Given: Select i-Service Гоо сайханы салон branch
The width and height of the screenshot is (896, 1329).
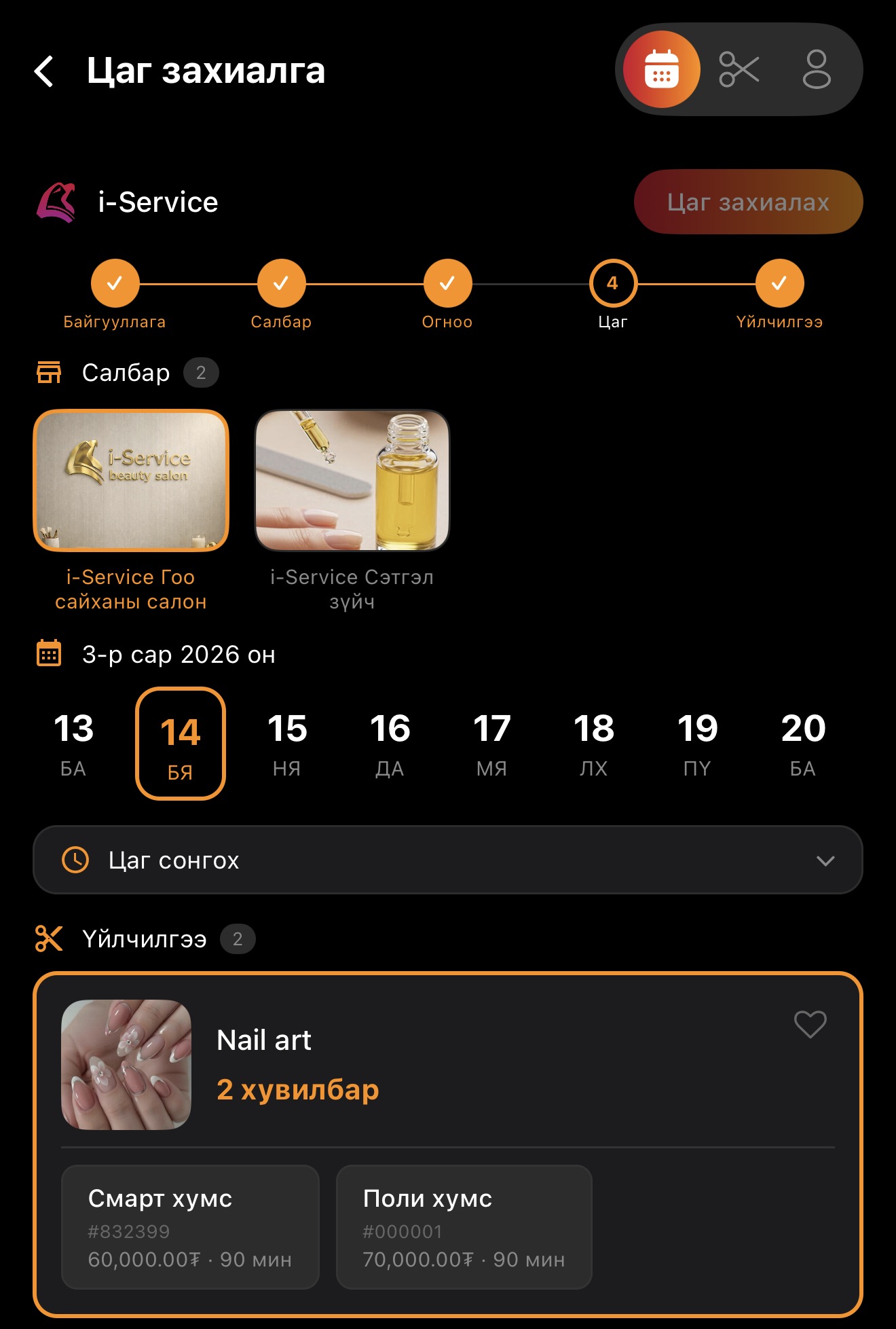Looking at the screenshot, I should click(131, 481).
